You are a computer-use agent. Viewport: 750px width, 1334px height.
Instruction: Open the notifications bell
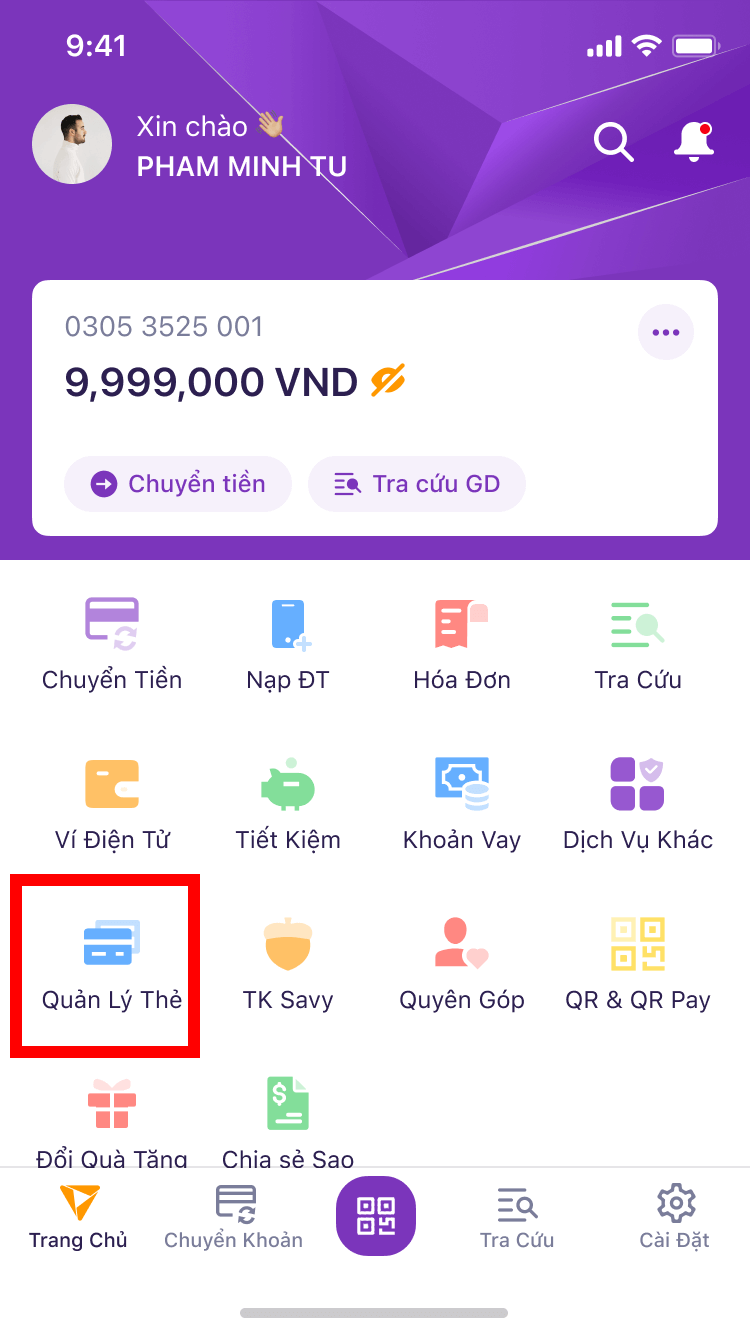tap(693, 142)
